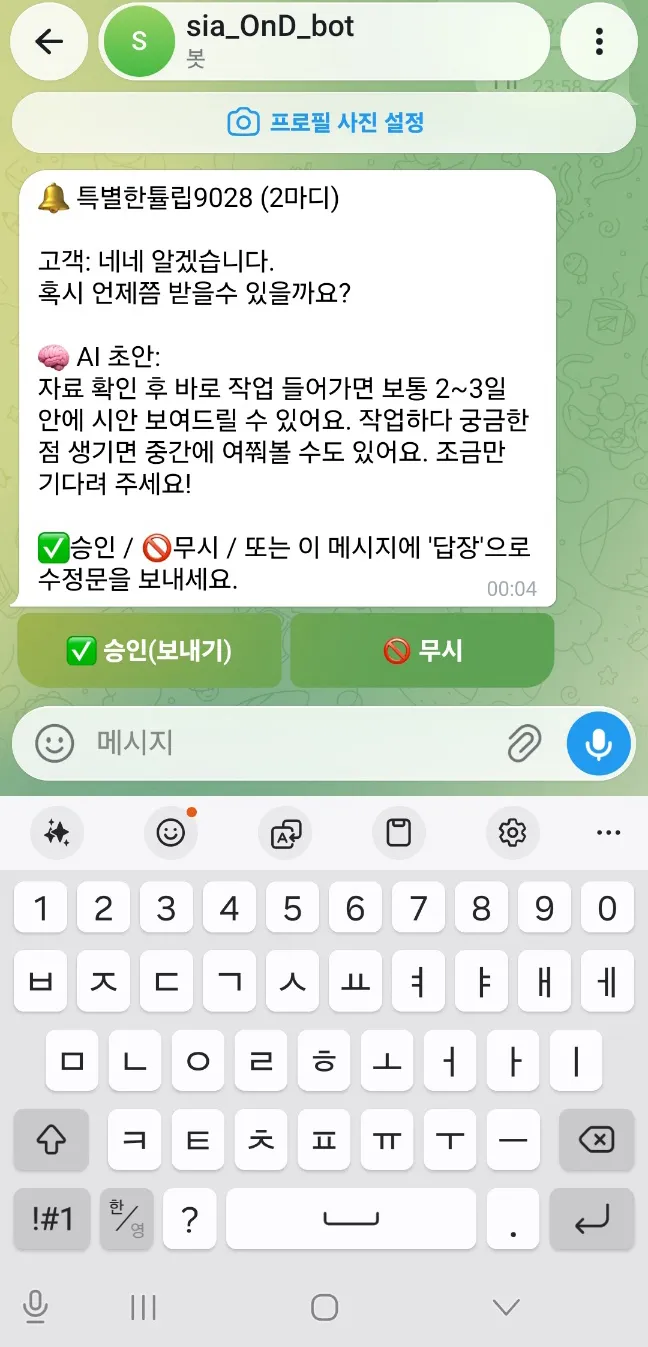
Task: Open the keyboard clipboard tool
Action: (x=398, y=832)
